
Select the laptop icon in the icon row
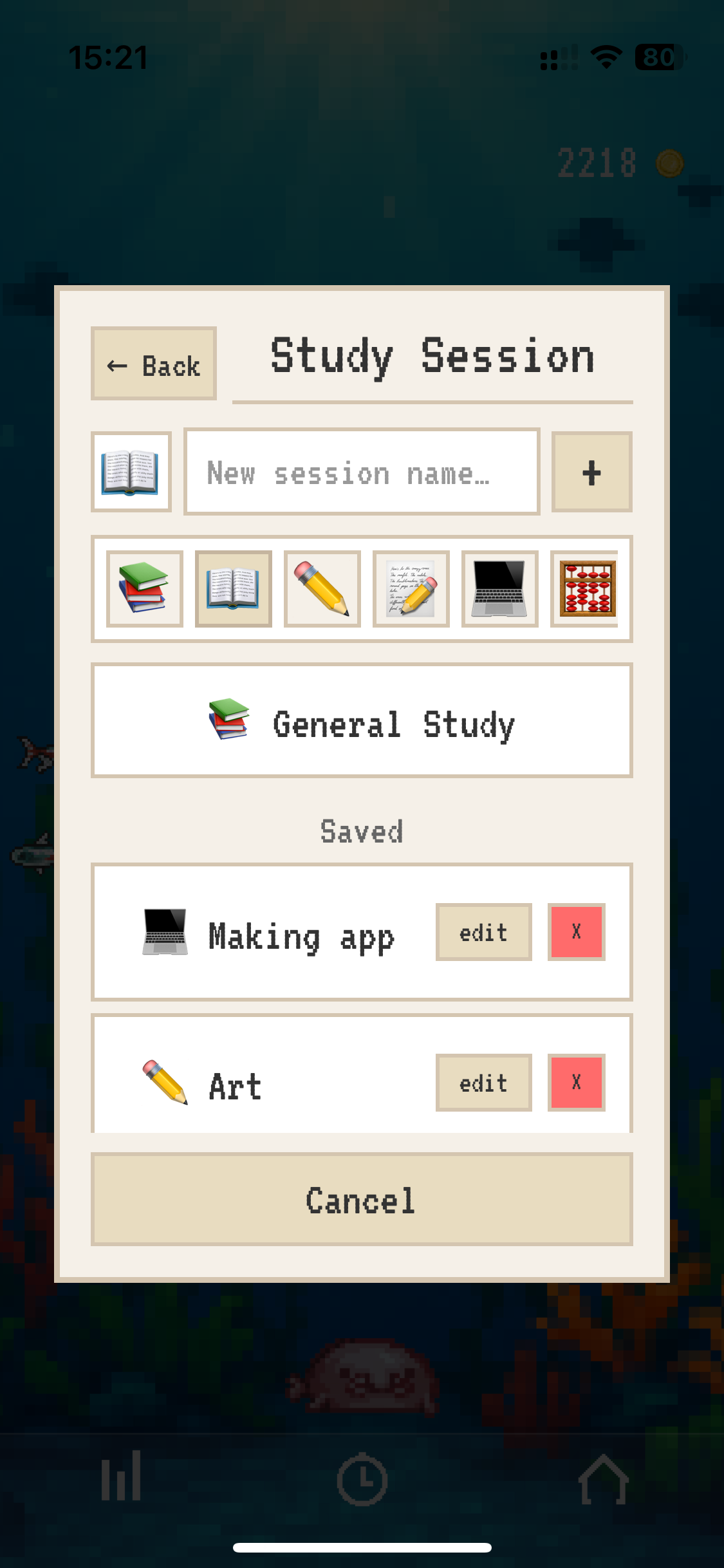(x=499, y=589)
